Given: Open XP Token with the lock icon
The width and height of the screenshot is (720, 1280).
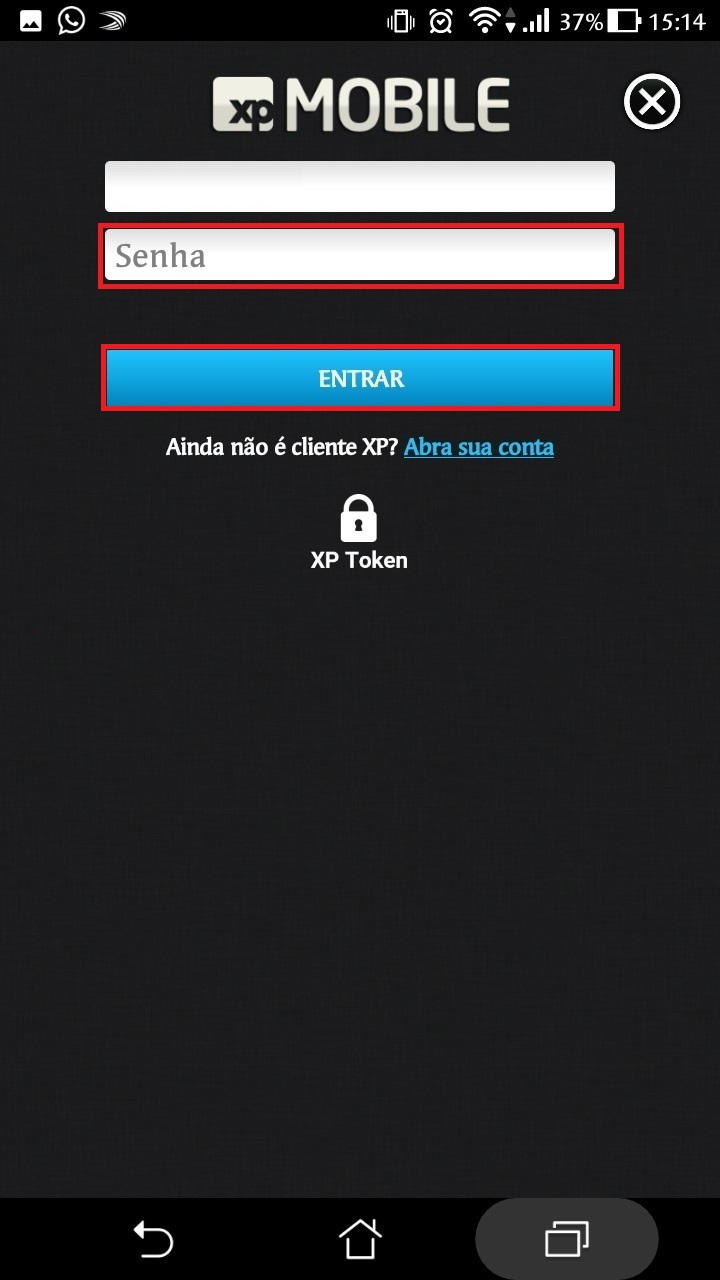Looking at the screenshot, I should (359, 533).
